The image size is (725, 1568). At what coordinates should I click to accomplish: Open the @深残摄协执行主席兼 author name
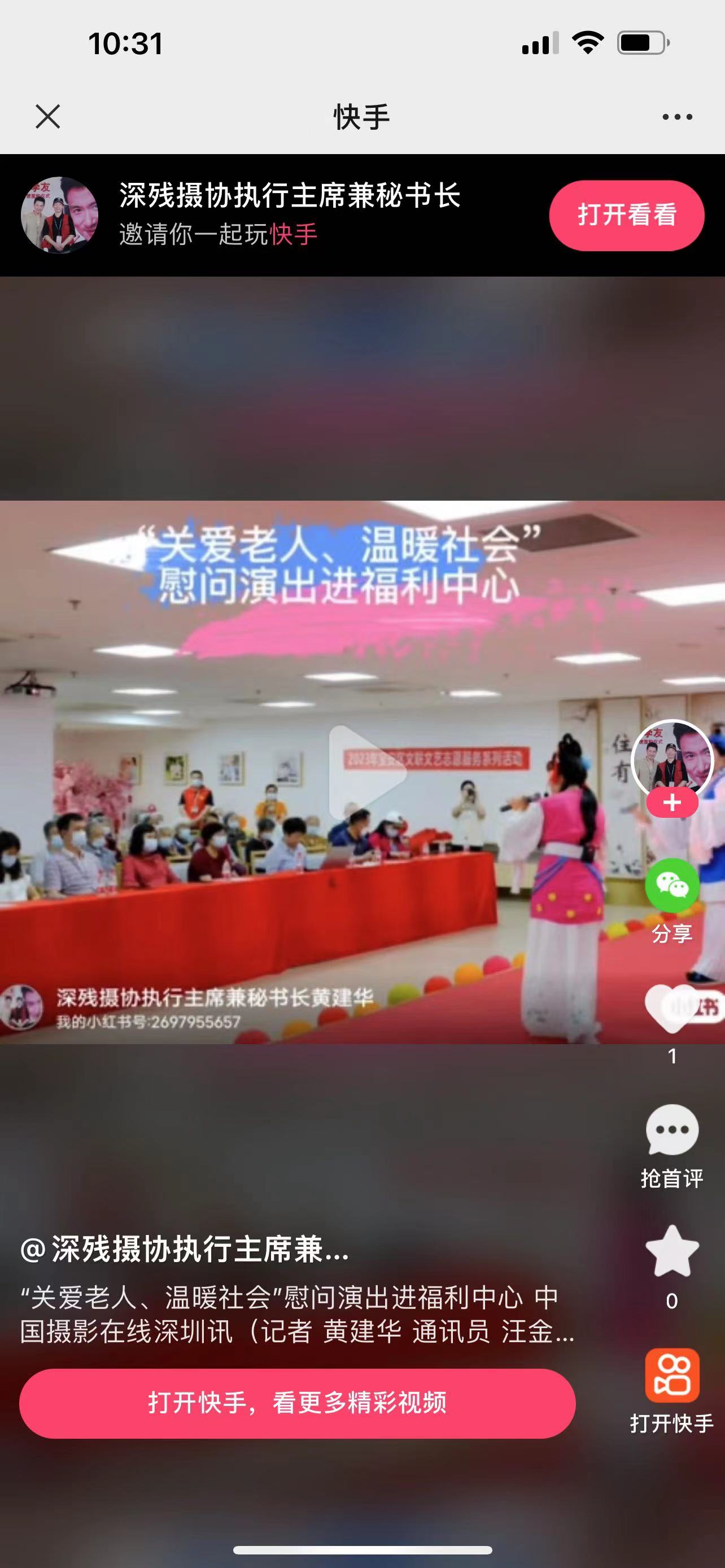tap(185, 1249)
